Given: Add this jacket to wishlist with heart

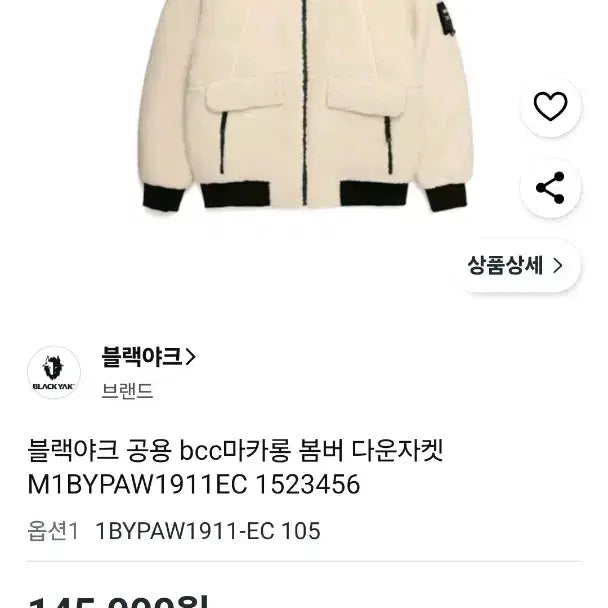Looking at the screenshot, I should tap(550, 107).
